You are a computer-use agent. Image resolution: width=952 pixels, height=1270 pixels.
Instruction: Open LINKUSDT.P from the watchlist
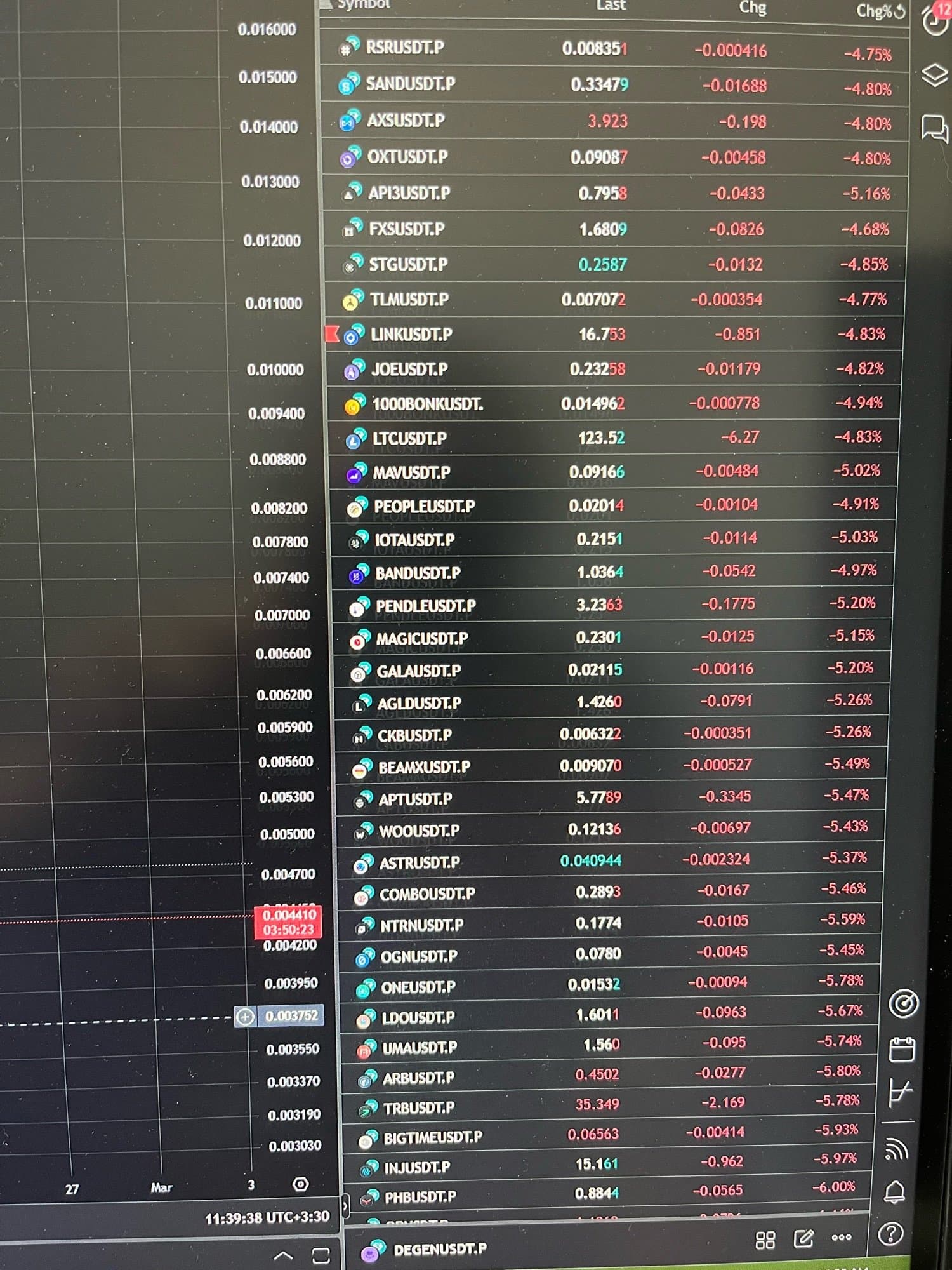pos(411,334)
